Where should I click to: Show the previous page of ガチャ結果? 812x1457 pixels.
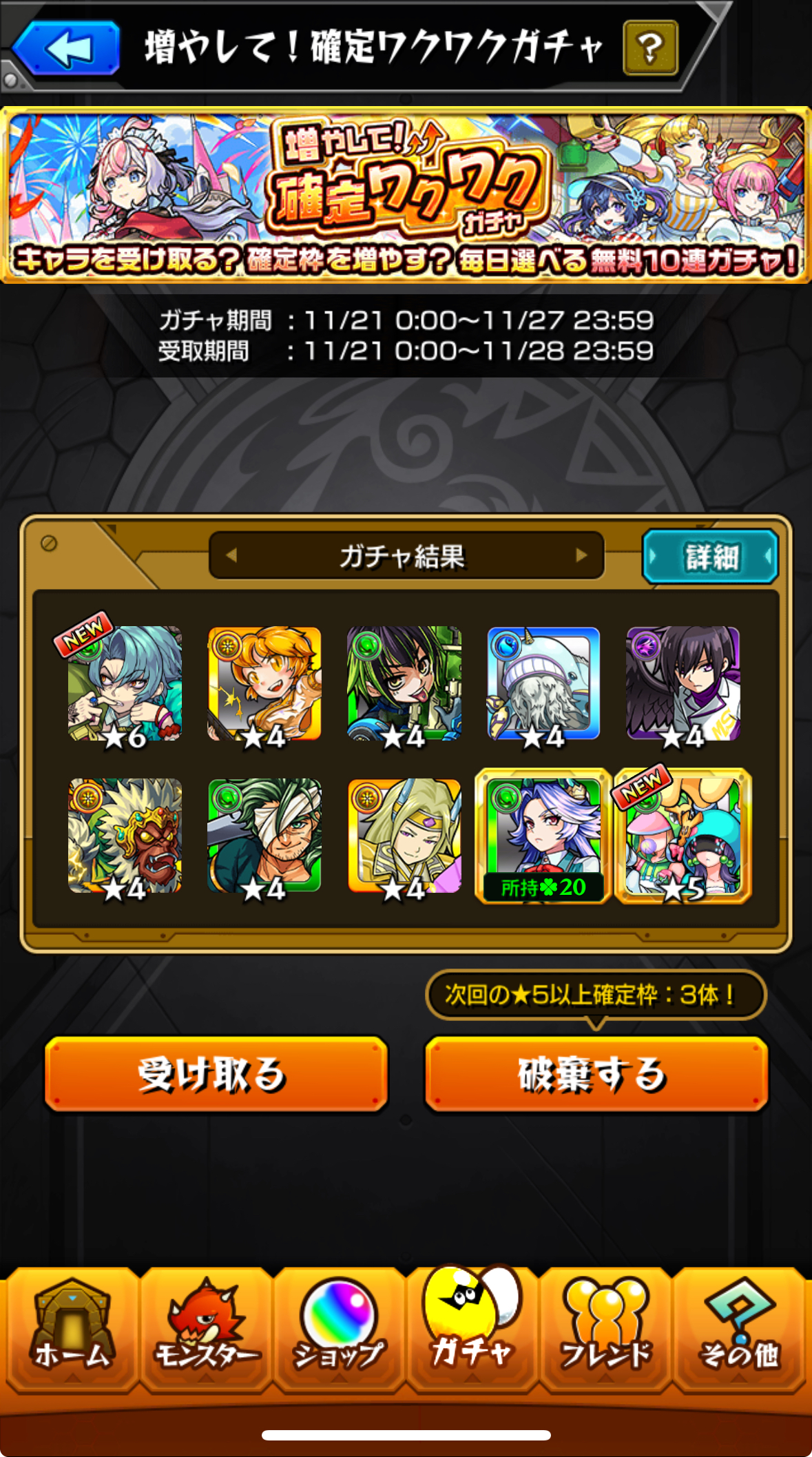click(231, 555)
